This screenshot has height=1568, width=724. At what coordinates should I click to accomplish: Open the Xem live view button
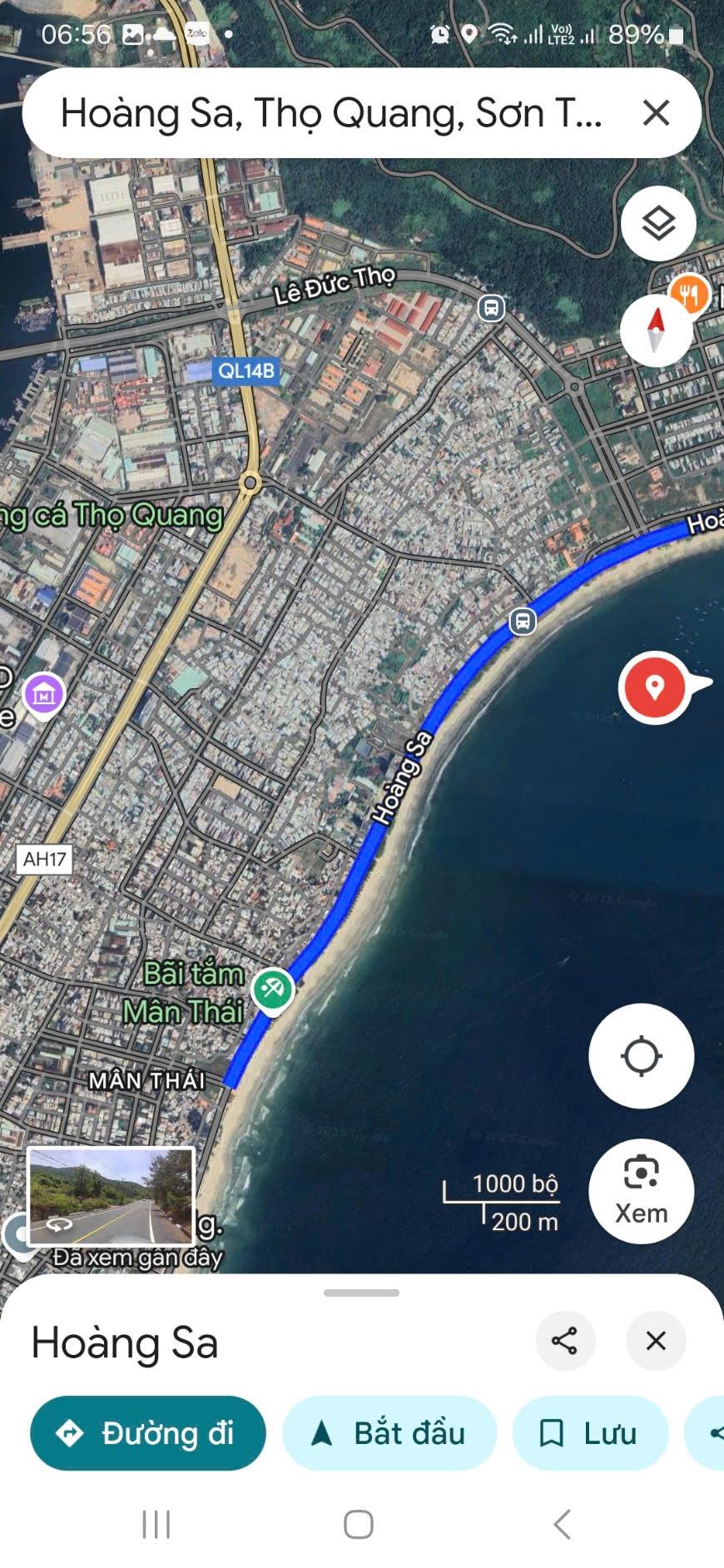(x=641, y=1191)
